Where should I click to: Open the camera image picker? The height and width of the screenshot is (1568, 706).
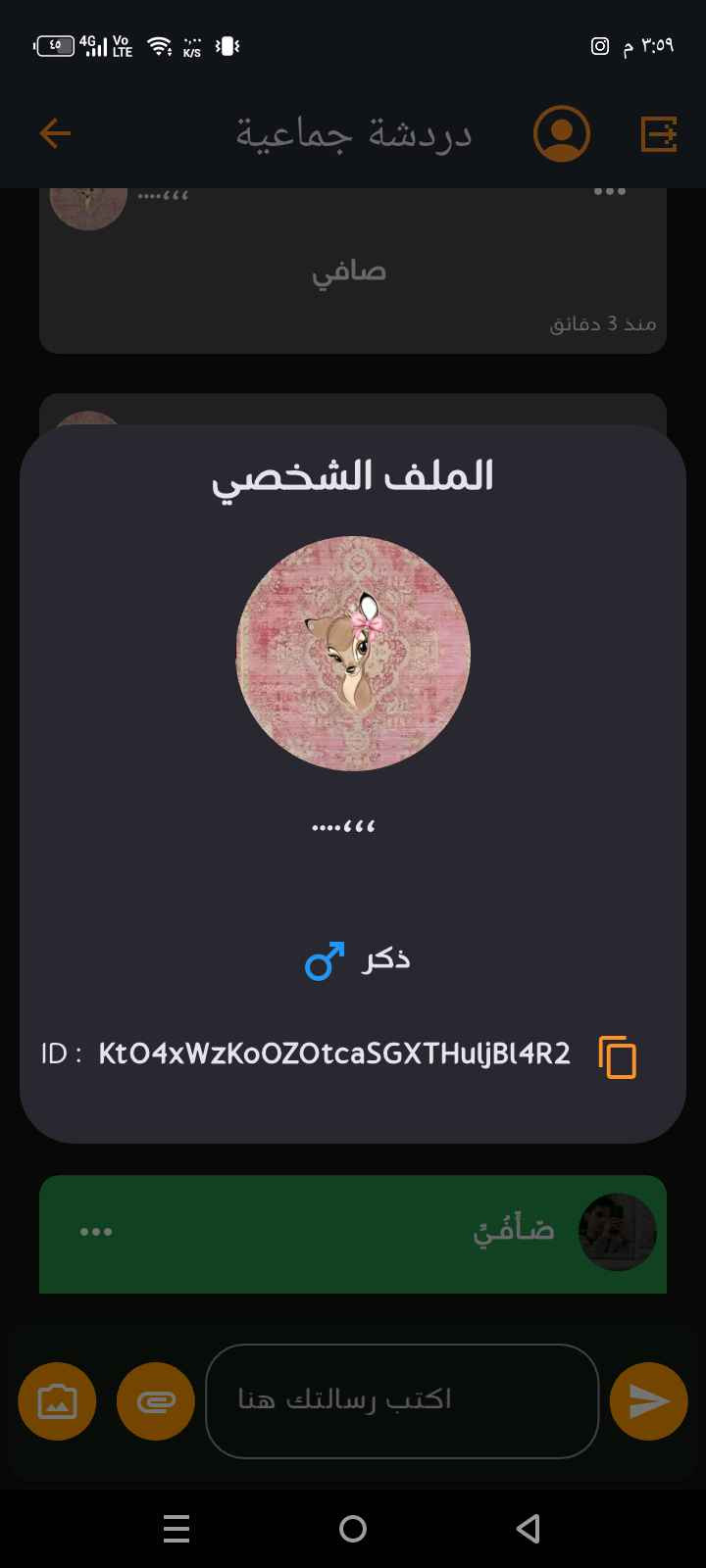pyautogui.click(x=57, y=1401)
